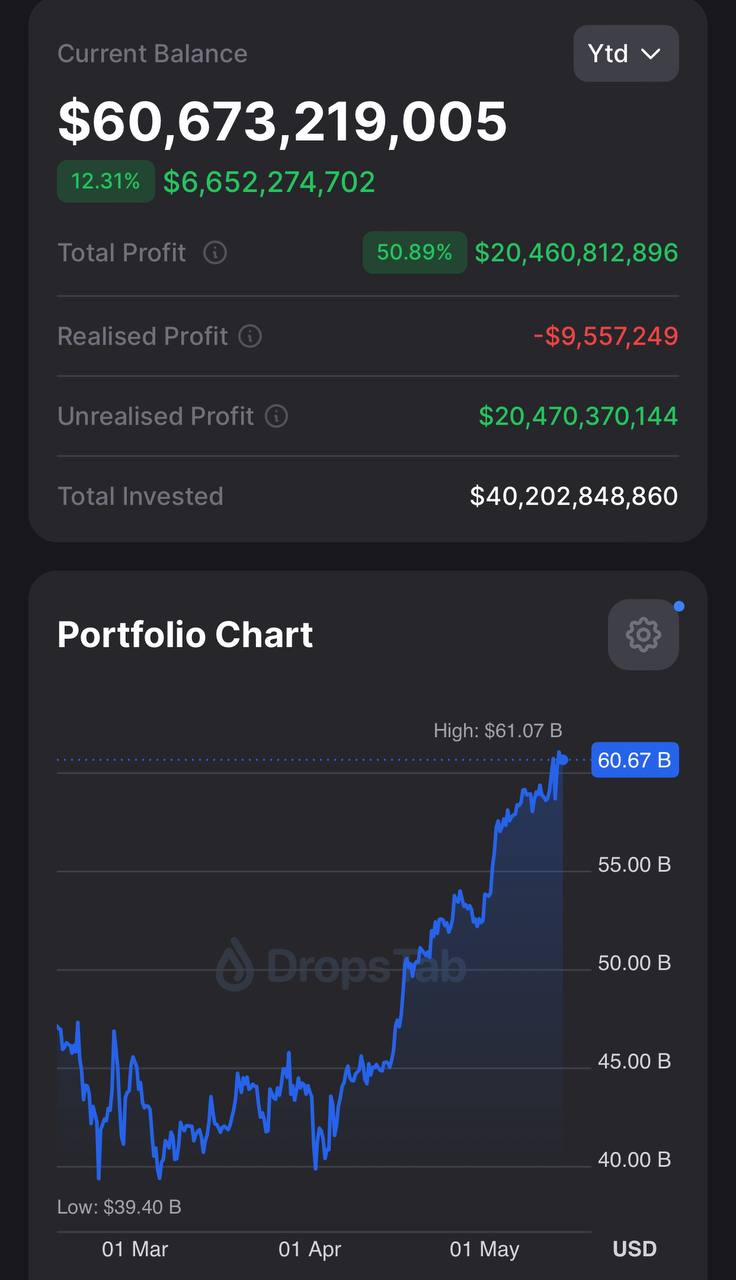Screen dimensions: 736x1280
Task: Show info for Realised Profit
Action: click(x=250, y=336)
